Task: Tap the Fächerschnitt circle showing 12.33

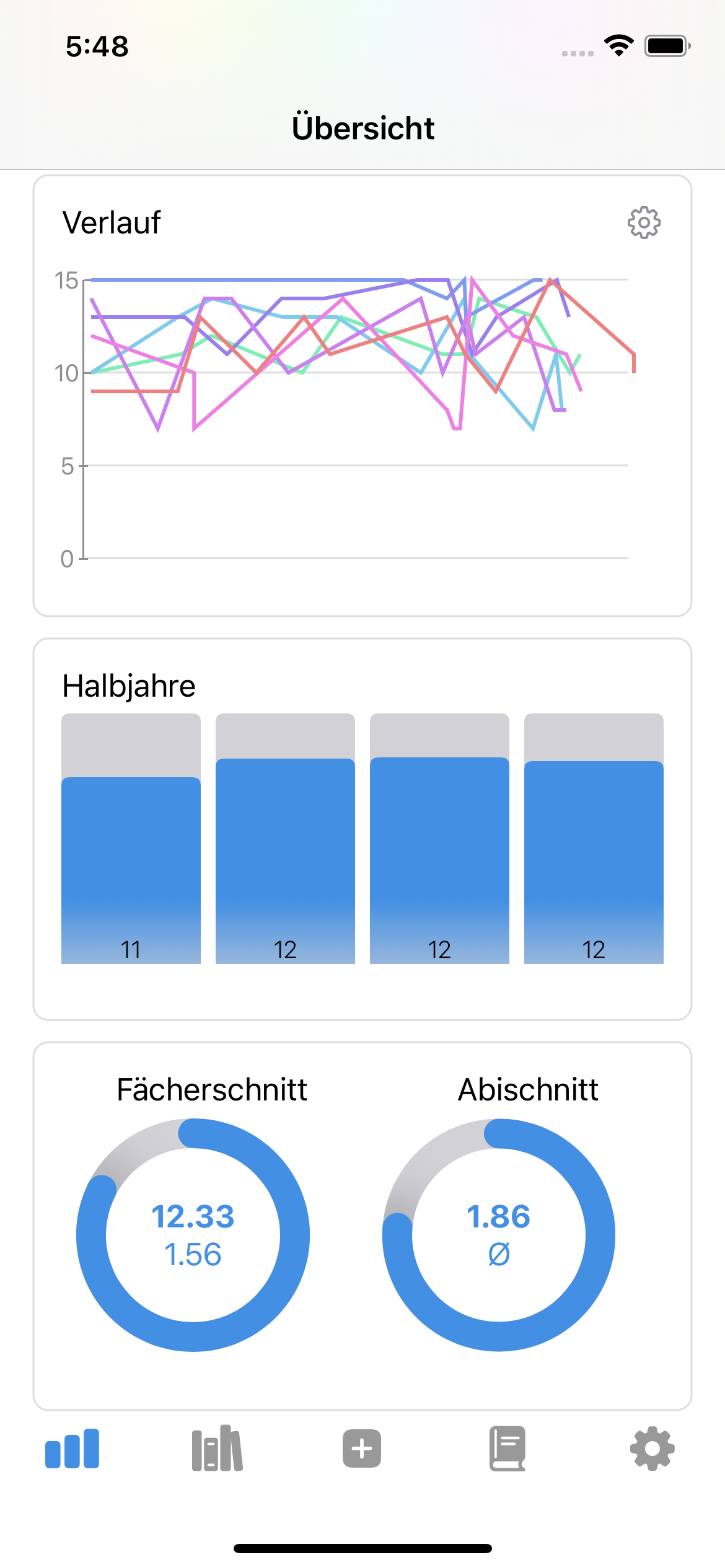Action: pyautogui.click(x=193, y=1235)
